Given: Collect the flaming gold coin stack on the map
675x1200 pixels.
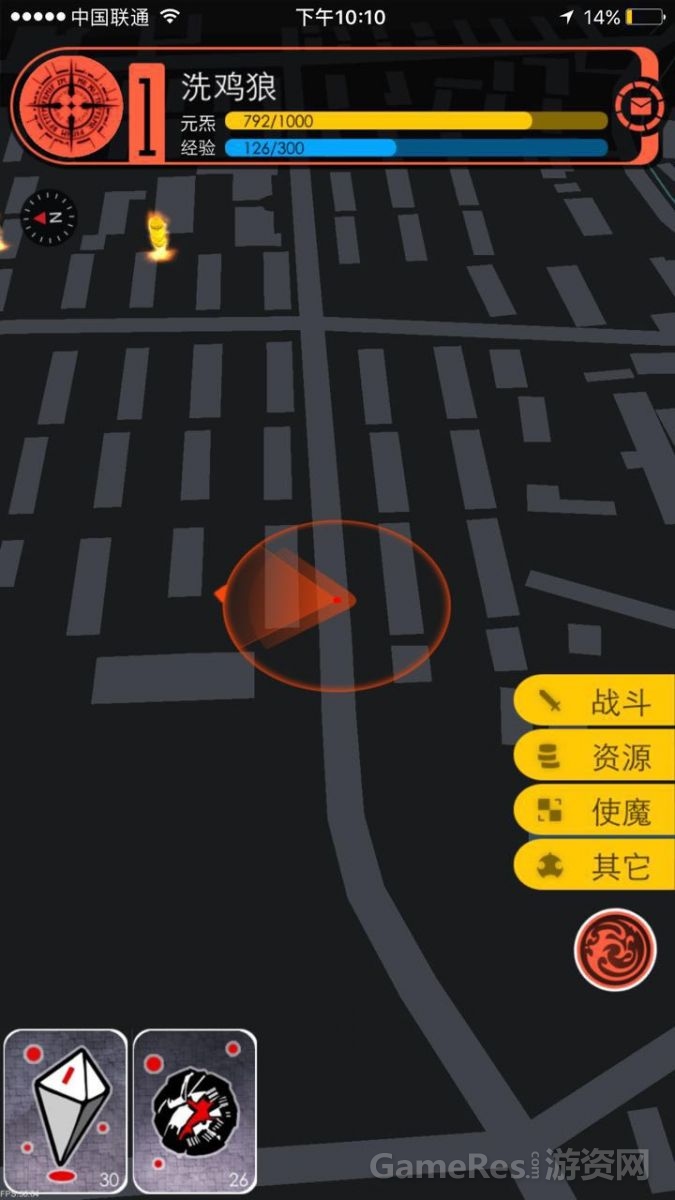Looking at the screenshot, I should coord(158,236).
